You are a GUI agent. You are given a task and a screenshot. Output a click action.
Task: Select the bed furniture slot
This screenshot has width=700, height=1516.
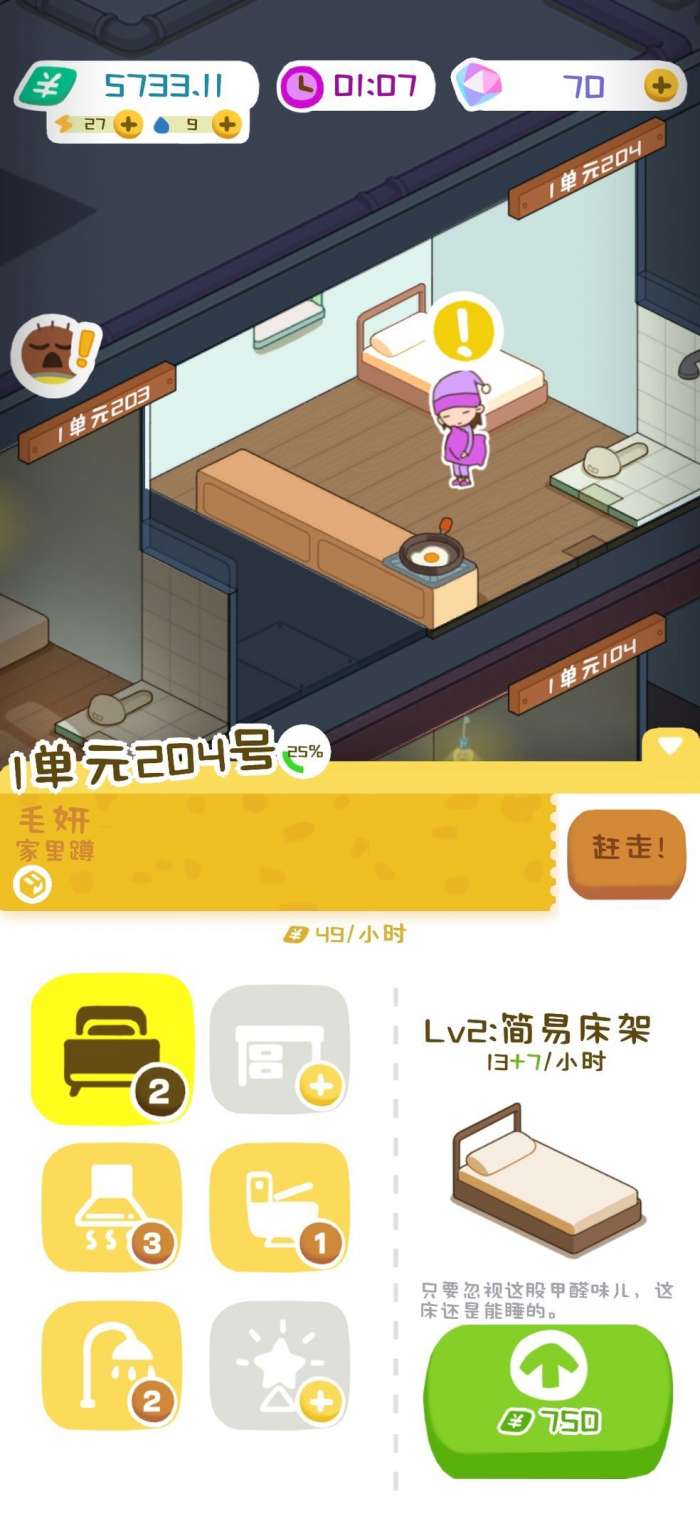[x=112, y=1049]
